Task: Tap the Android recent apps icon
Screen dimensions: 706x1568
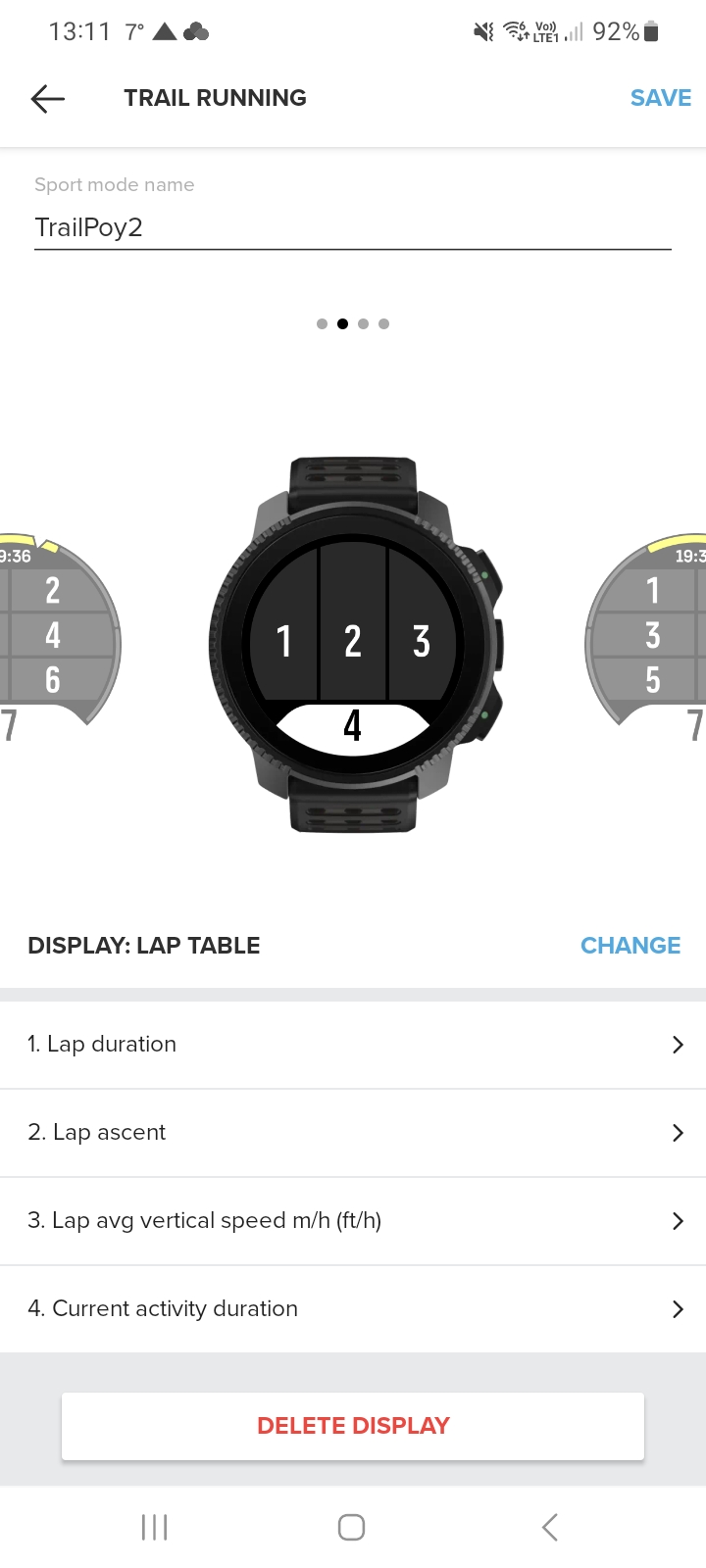Action: click(x=154, y=1526)
